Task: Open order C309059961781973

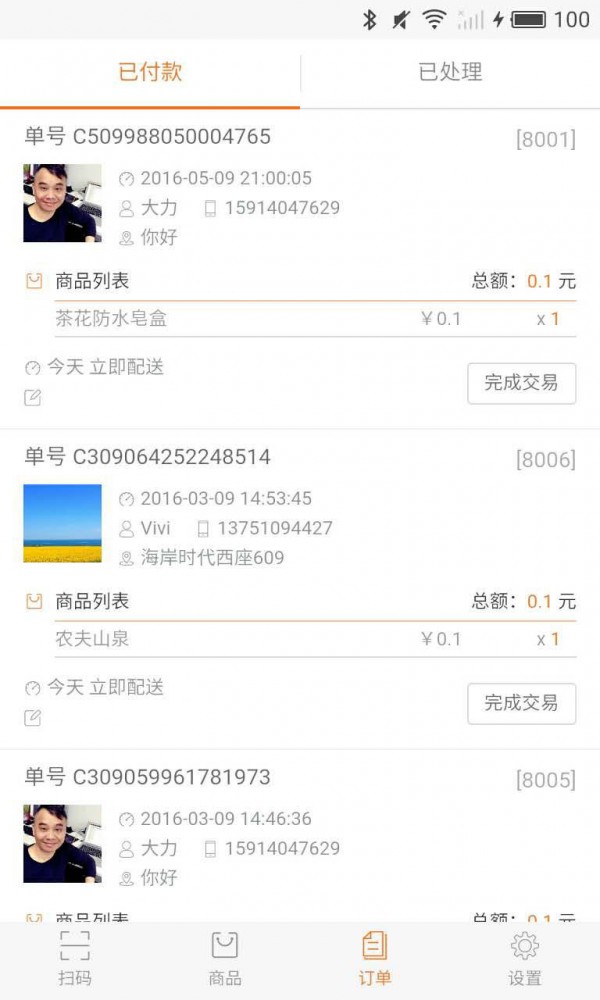Action: [x=147, y=777]
